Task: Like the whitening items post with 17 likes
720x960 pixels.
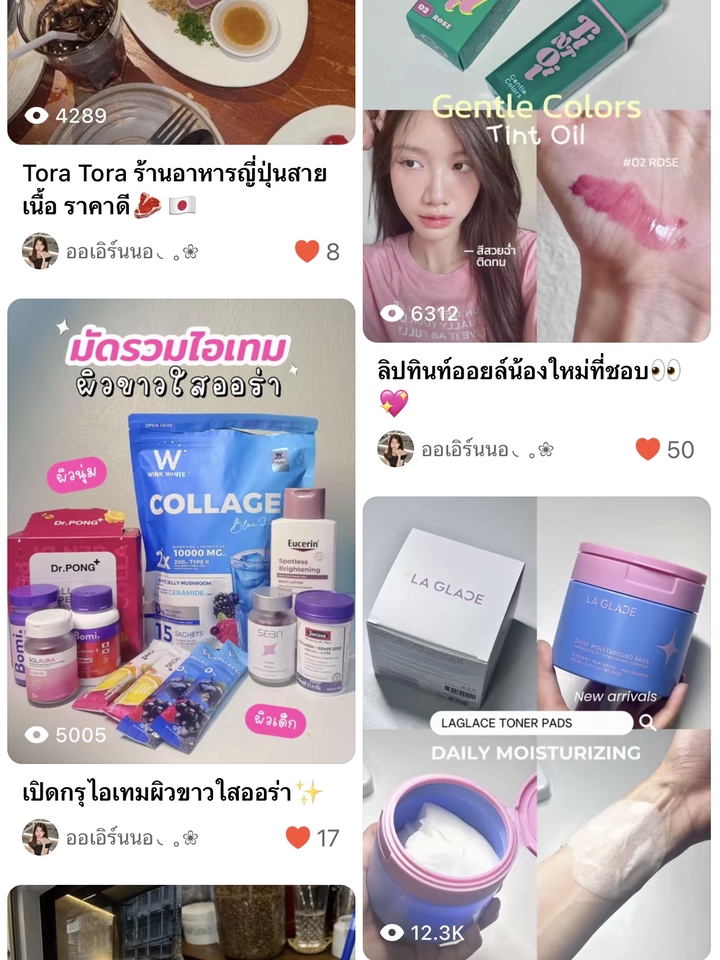Action: [x=298, y=837]
